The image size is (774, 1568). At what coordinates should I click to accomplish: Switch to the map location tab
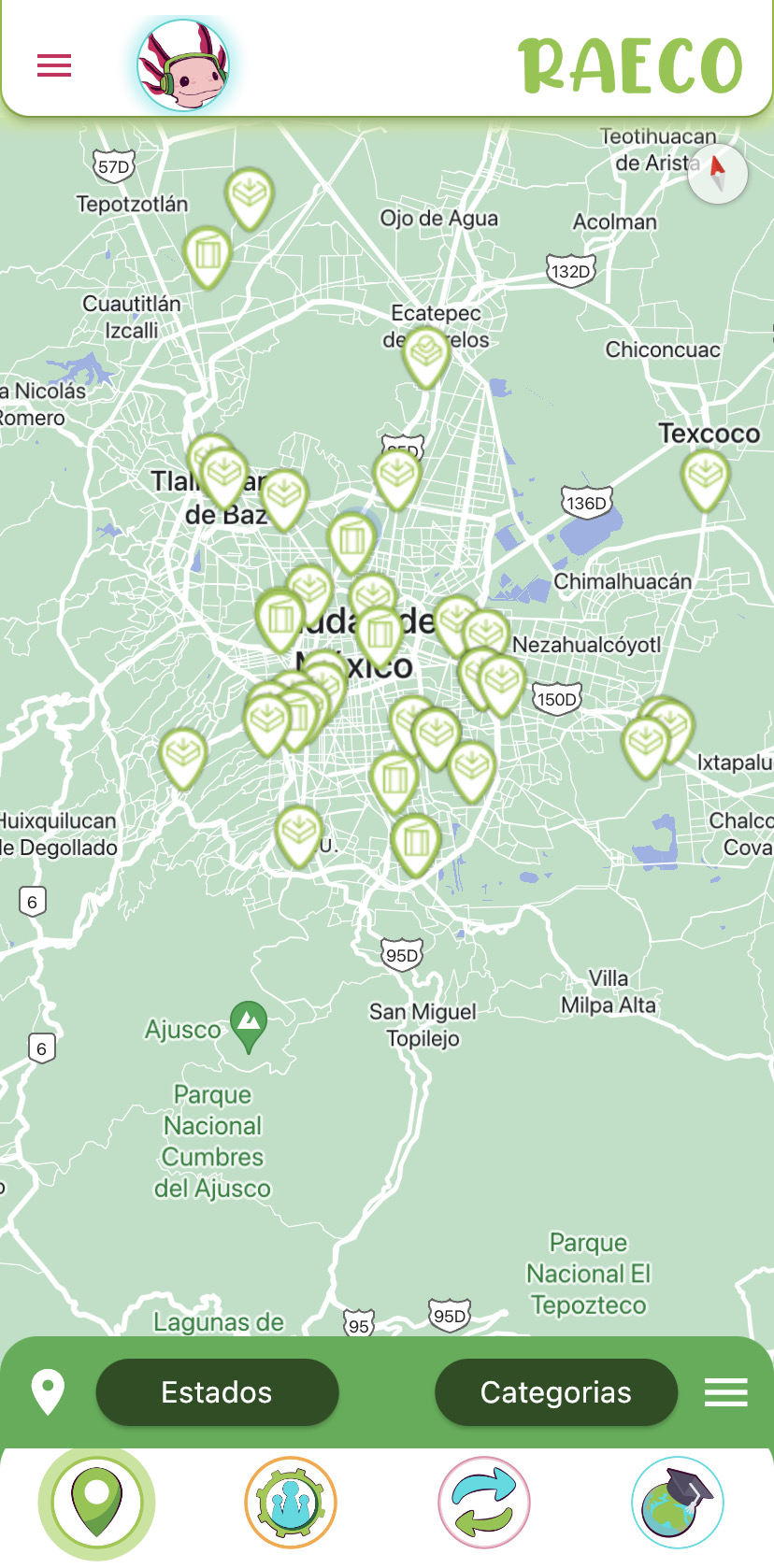97,1503
